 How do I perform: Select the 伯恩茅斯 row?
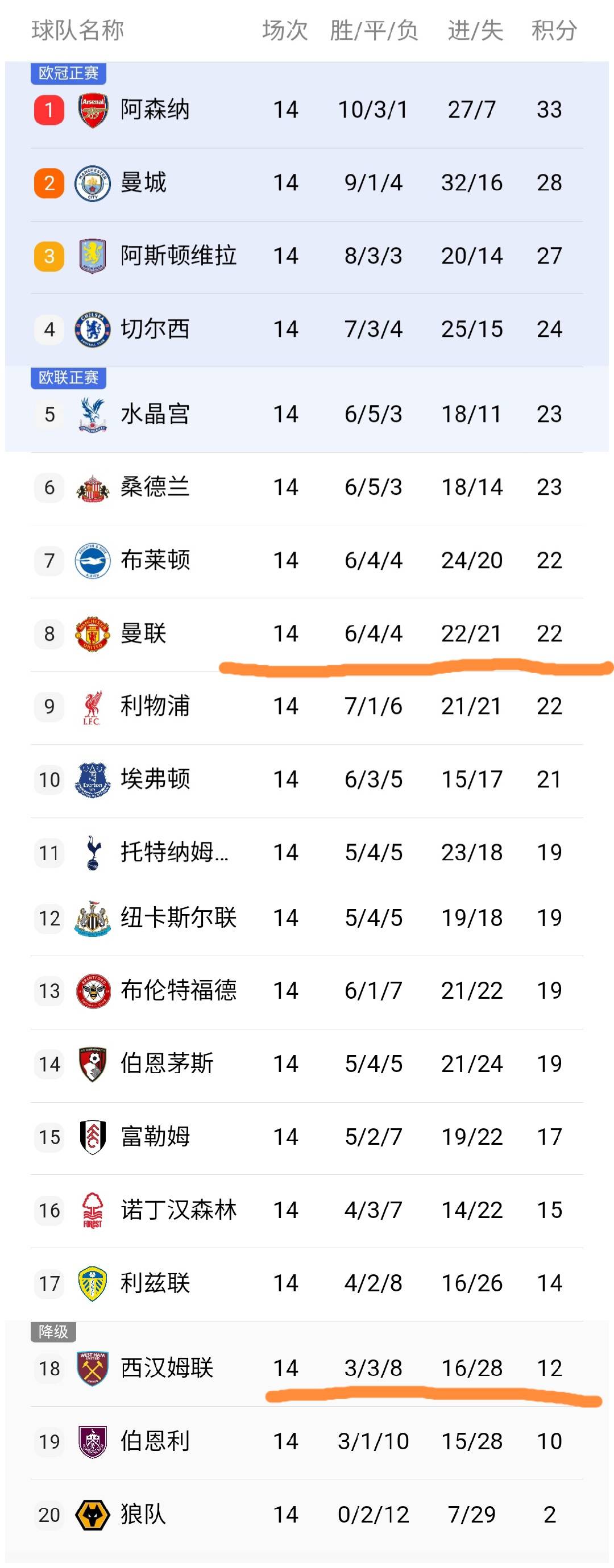(x=167, y=1064)
